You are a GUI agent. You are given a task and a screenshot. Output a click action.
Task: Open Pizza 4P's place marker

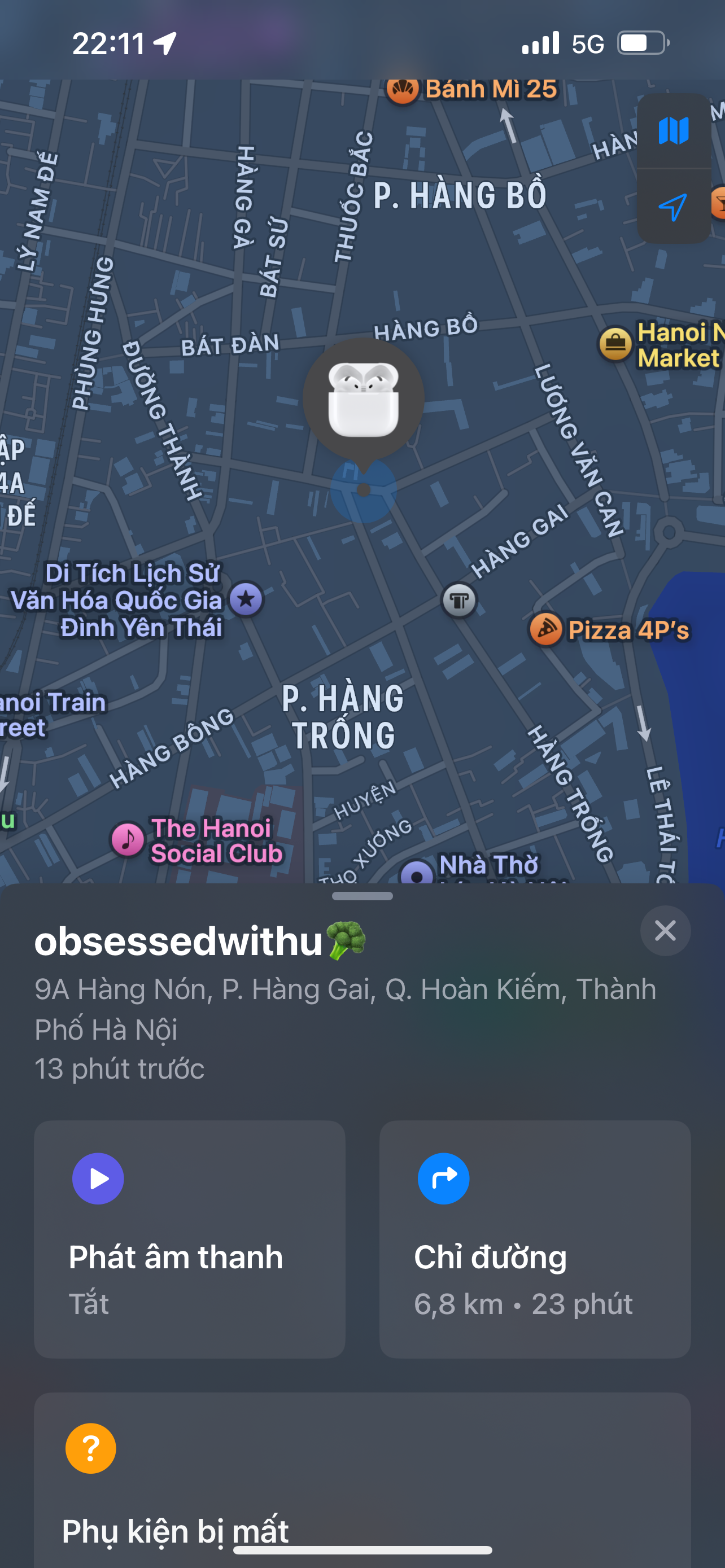coord(546,629)
